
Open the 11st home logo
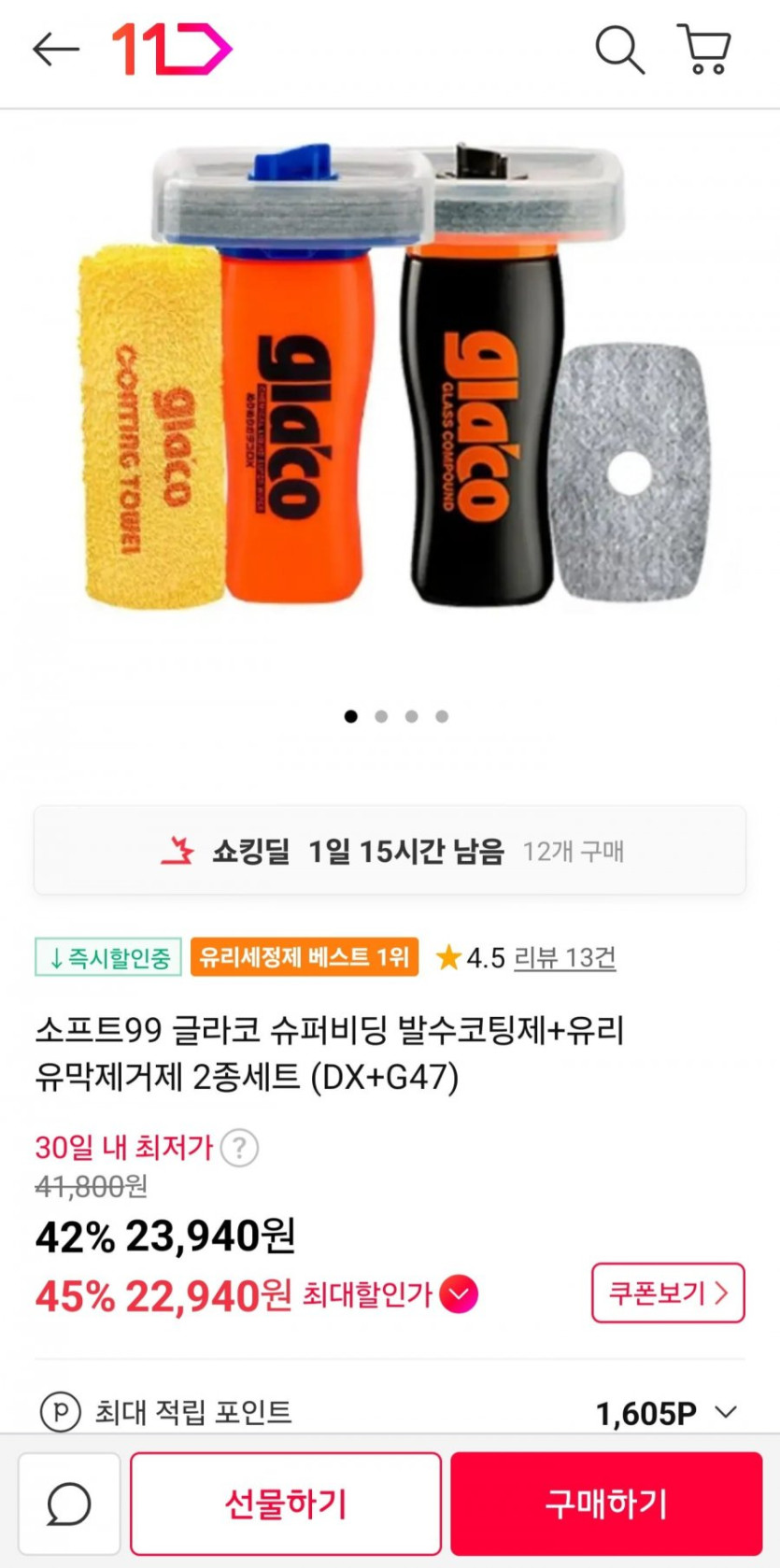tap(171, 49)
